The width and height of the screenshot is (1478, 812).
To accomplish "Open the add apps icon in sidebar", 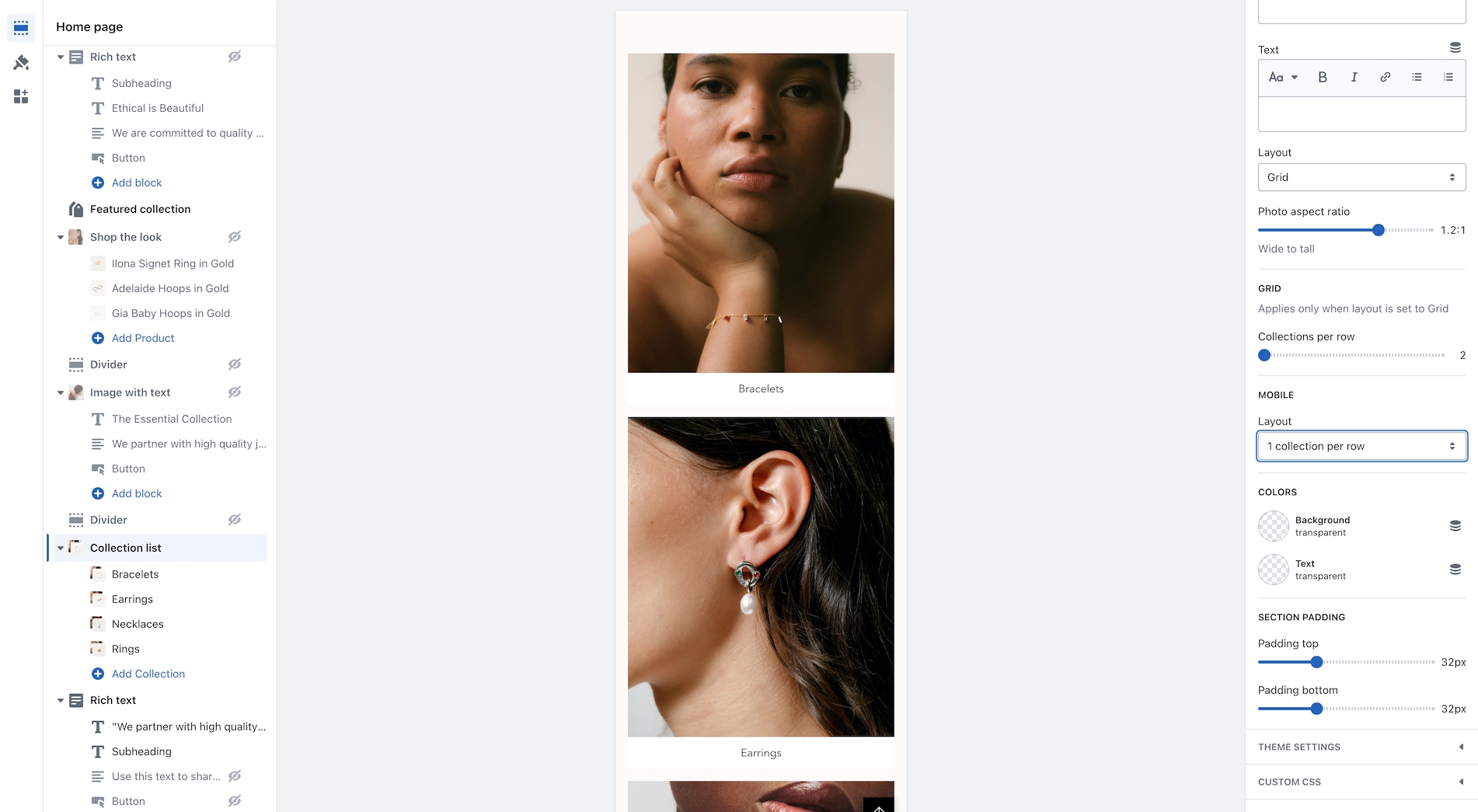I will [x=21, y=96].
